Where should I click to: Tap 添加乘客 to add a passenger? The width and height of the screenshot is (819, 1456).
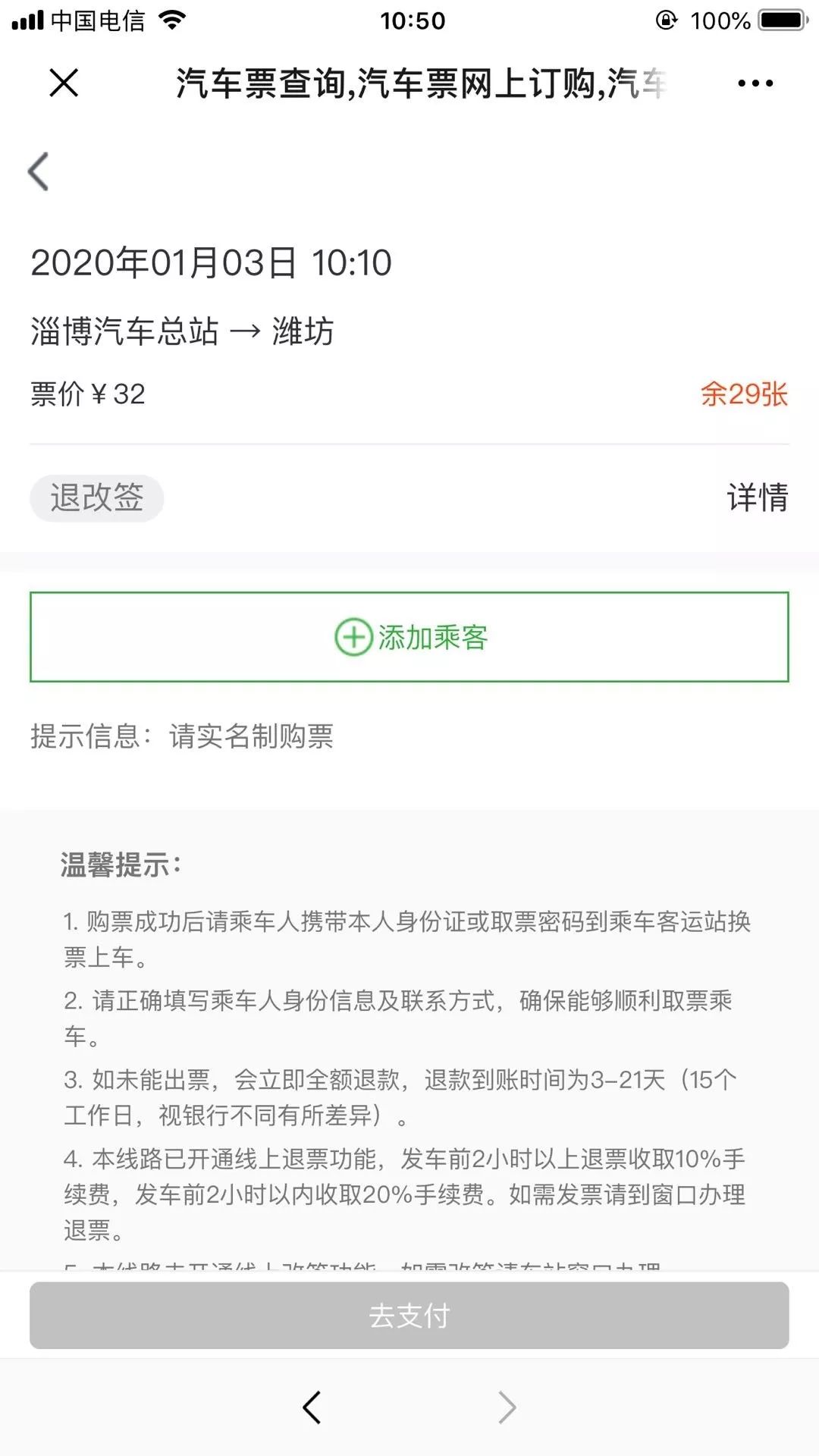click(432, 638)
